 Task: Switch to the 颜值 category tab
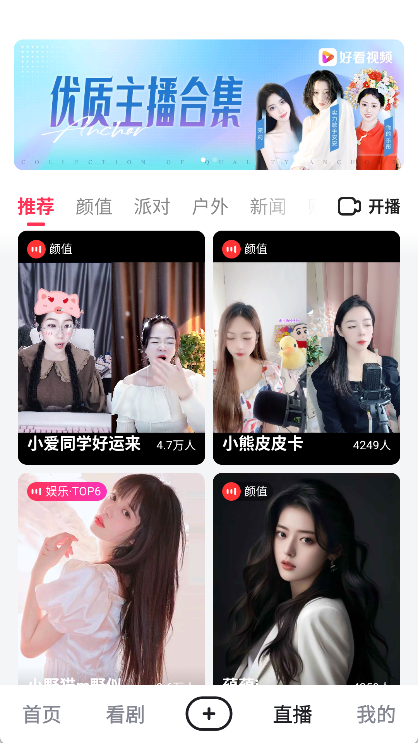click(x=94, y=207)
